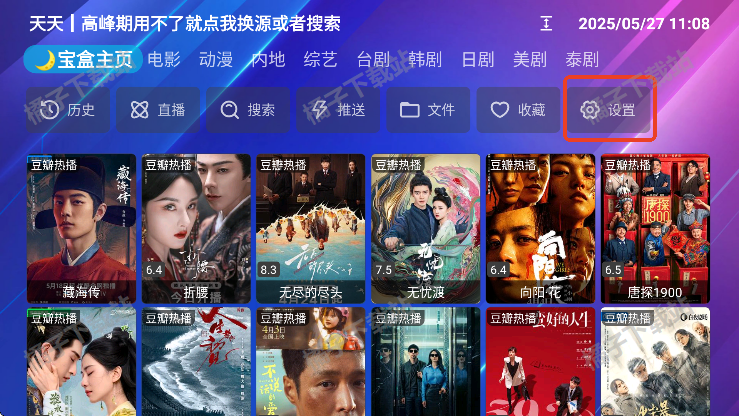Switch to the 美剧 tab

[529, 59]
